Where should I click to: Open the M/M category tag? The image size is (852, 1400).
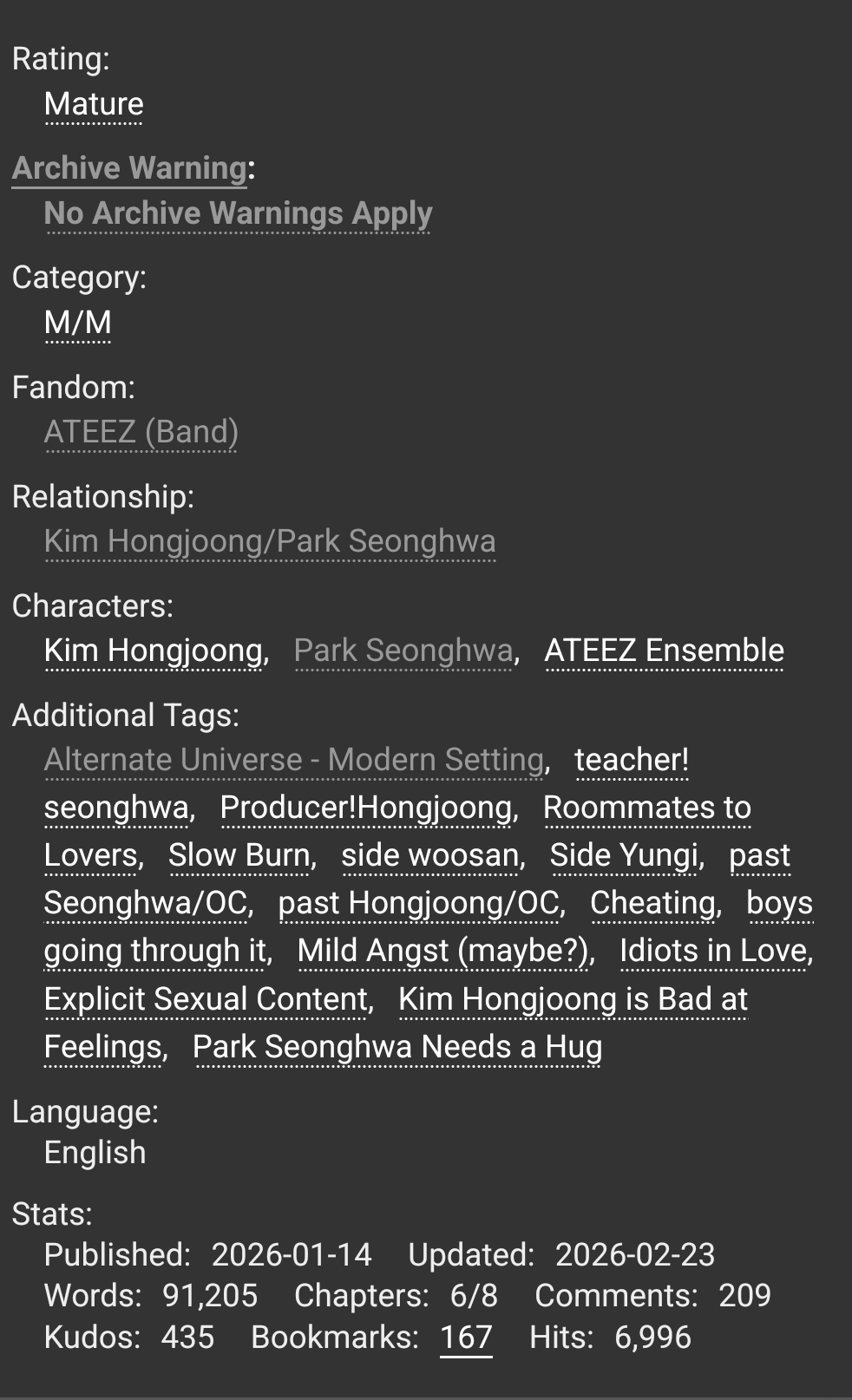[77, 323]
